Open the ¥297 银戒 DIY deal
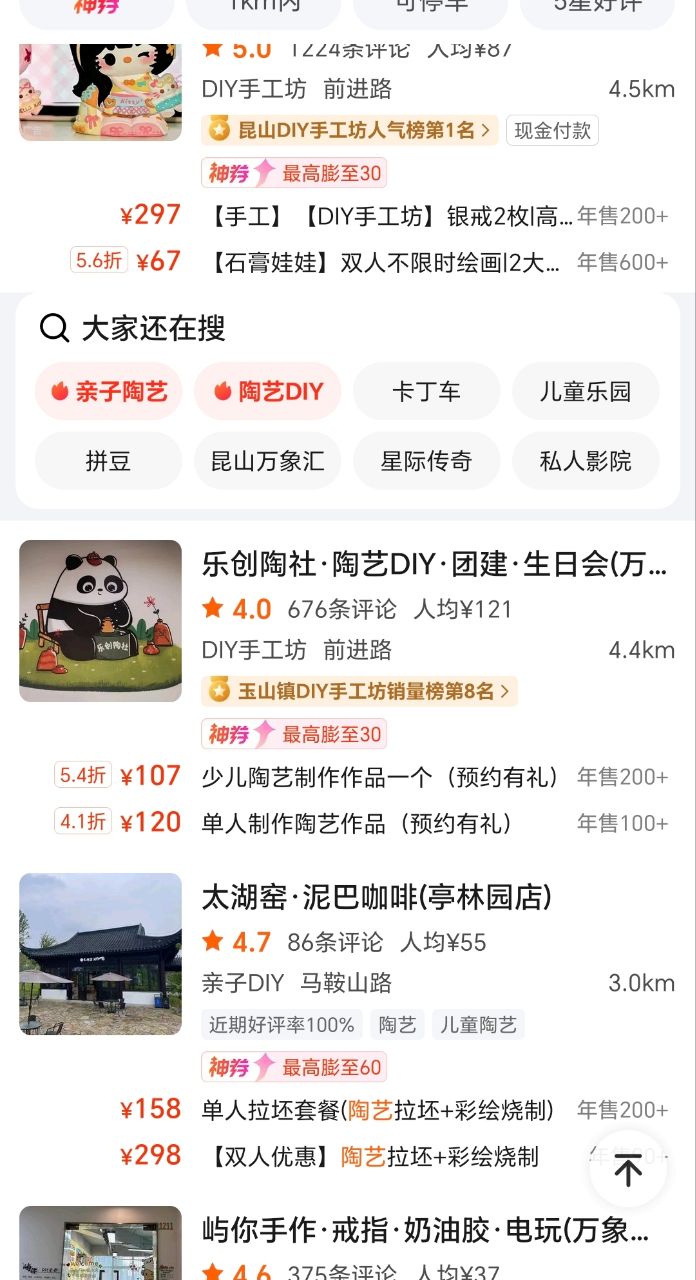Screen dimensions: 696x1280 pos(392,216)
